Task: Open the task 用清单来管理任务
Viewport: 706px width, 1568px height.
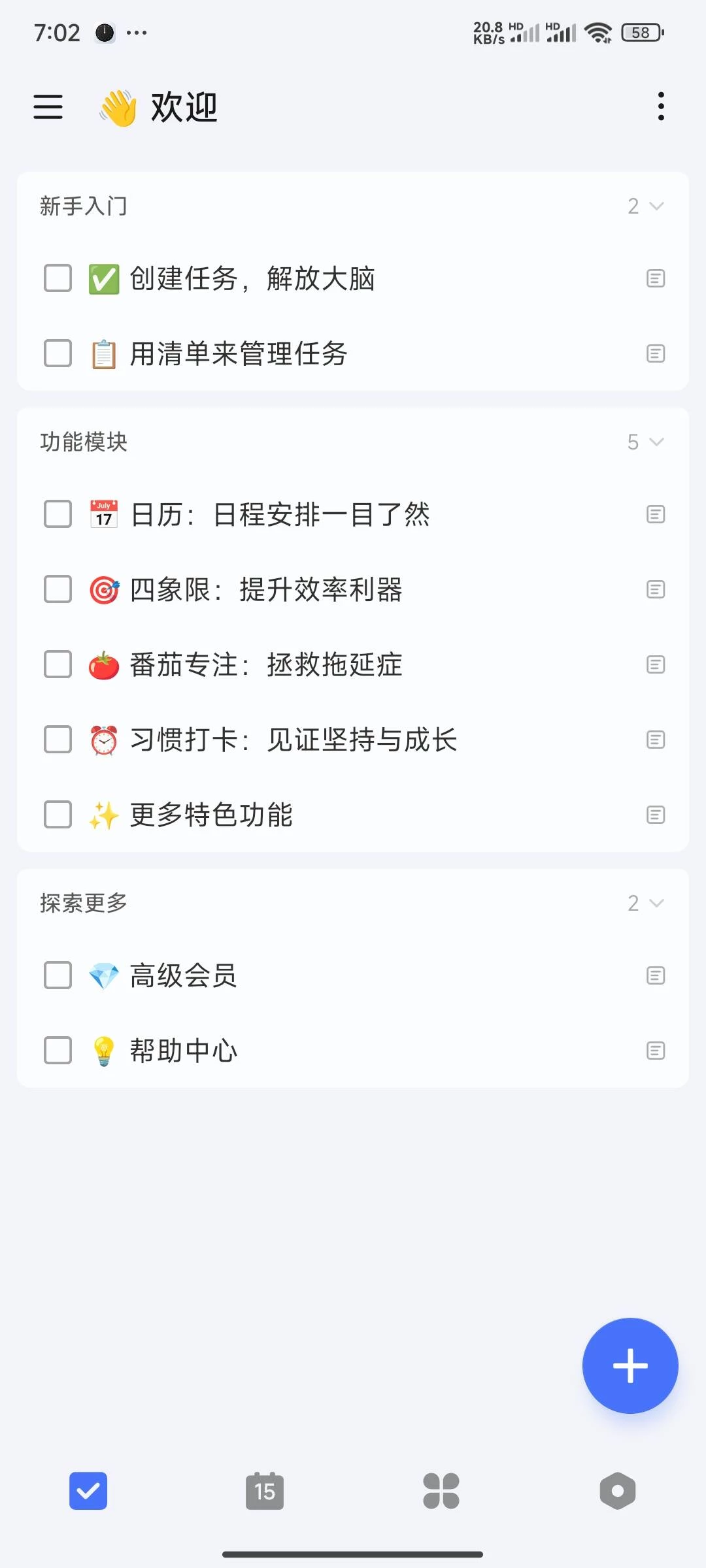Action: [238, 353]
